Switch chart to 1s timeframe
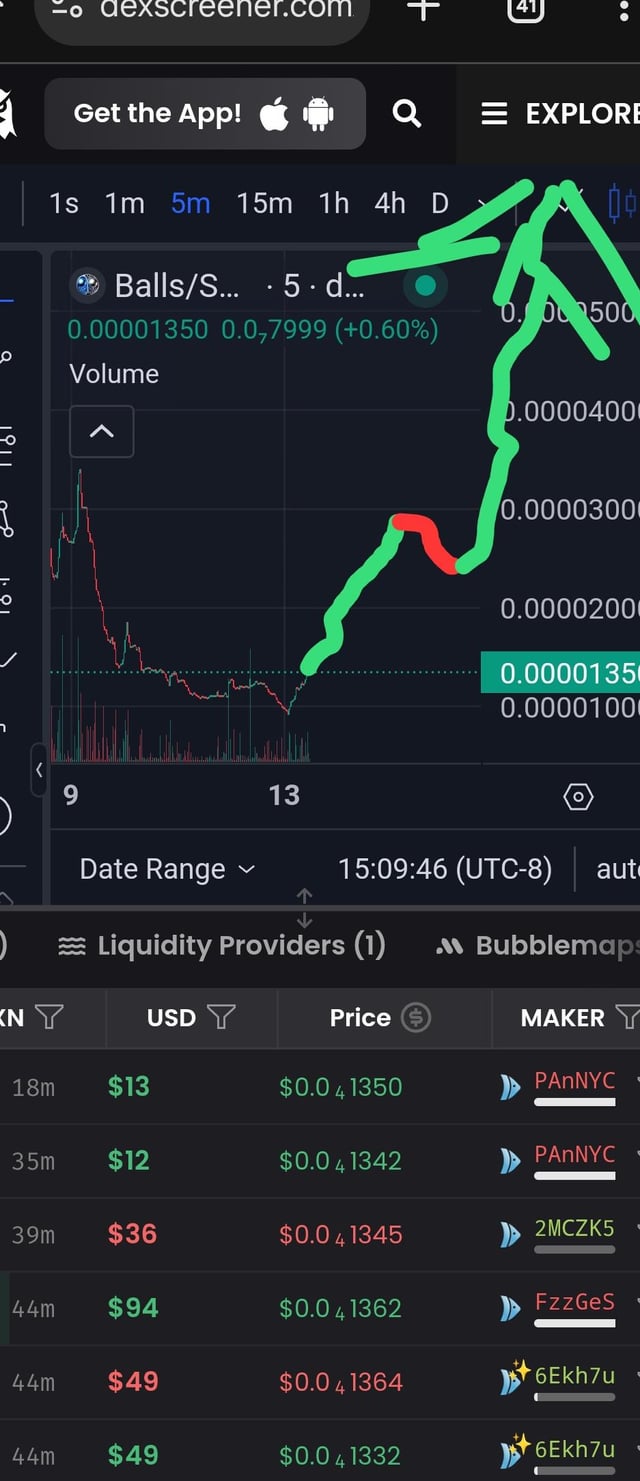The image size is (640, 1481). pyautogui.click(x=64, y=204)
